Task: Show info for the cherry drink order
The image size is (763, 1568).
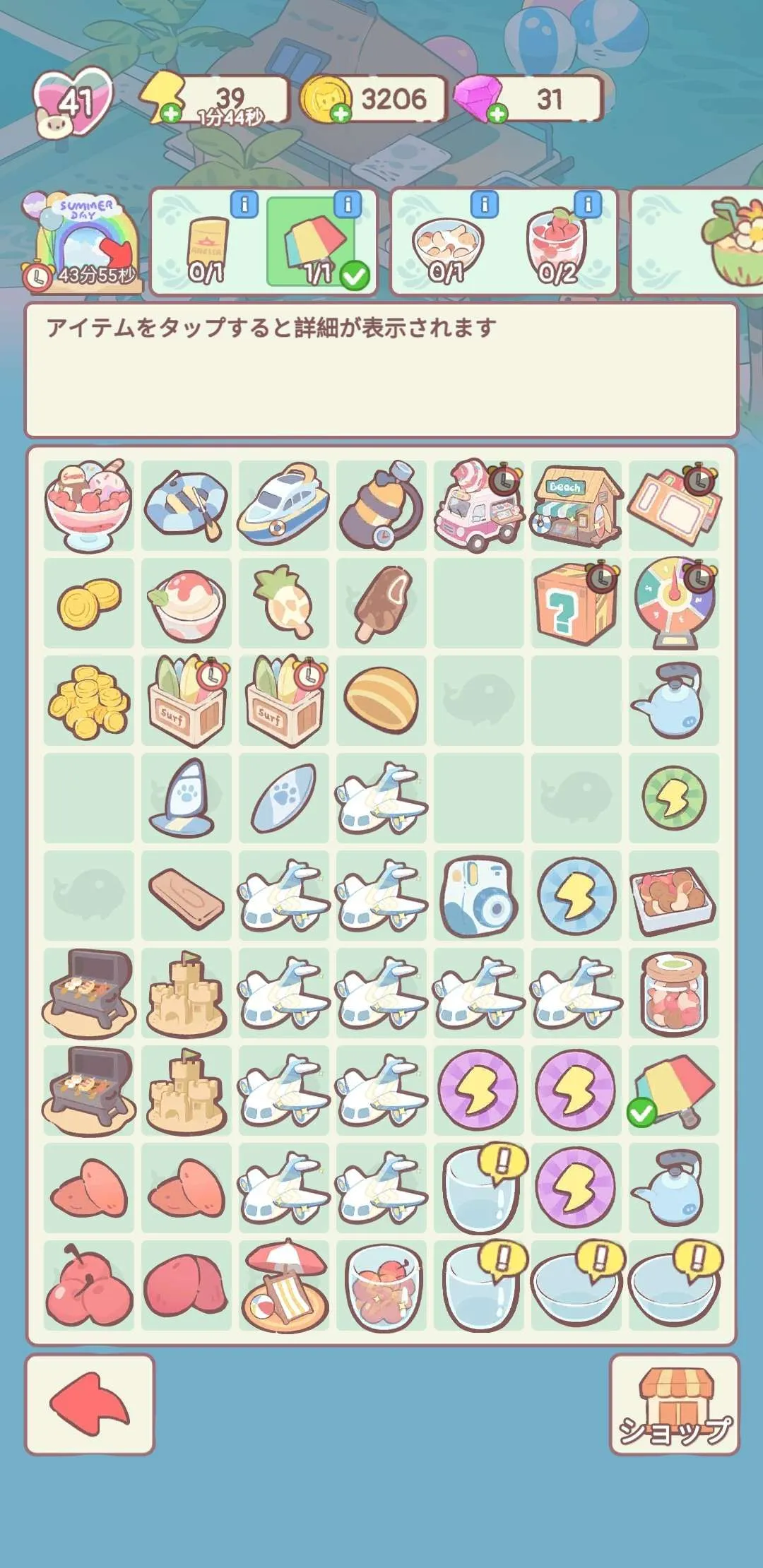Action: [x=588, y=205]
